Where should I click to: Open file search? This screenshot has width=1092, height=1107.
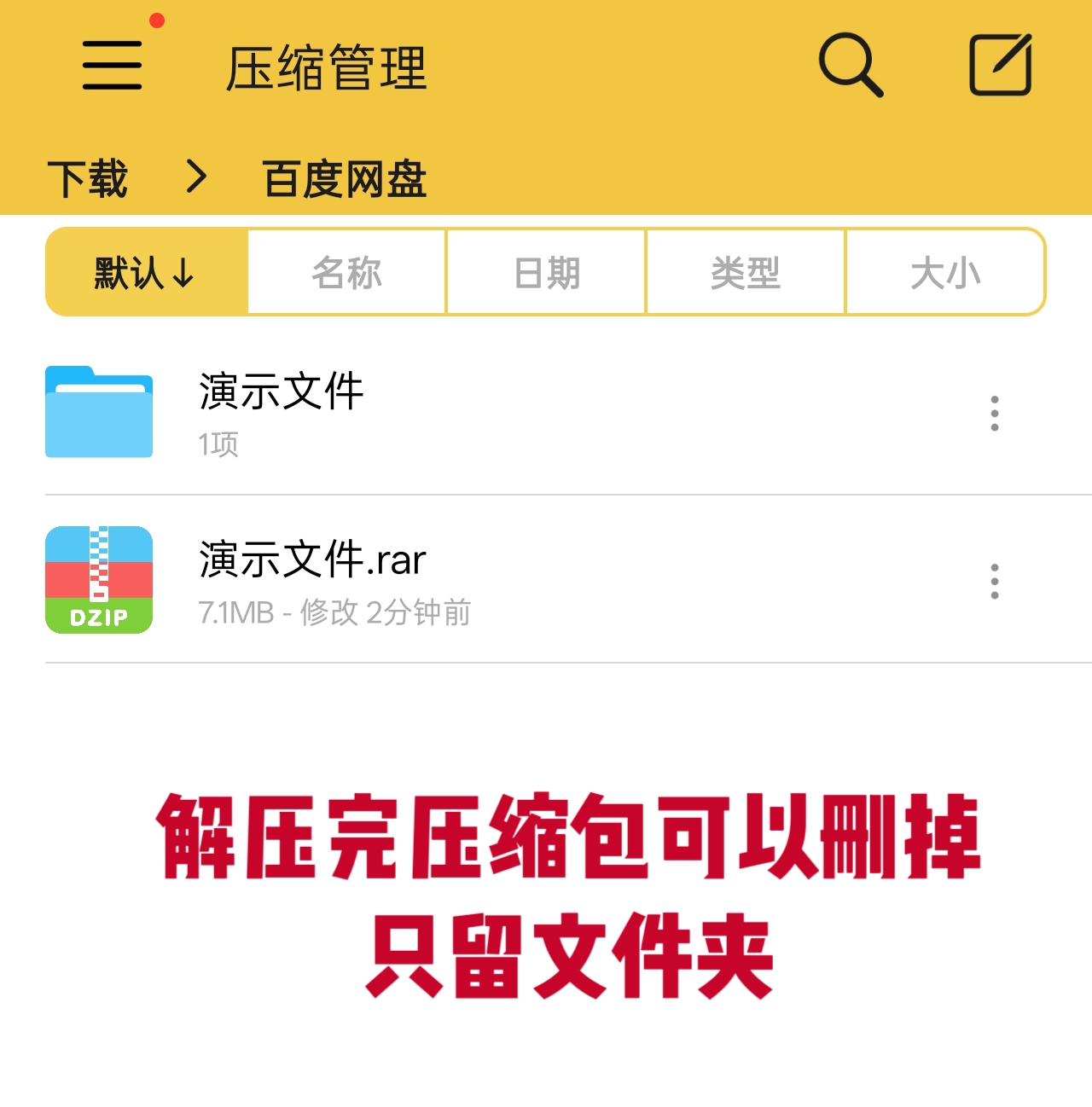850,65
